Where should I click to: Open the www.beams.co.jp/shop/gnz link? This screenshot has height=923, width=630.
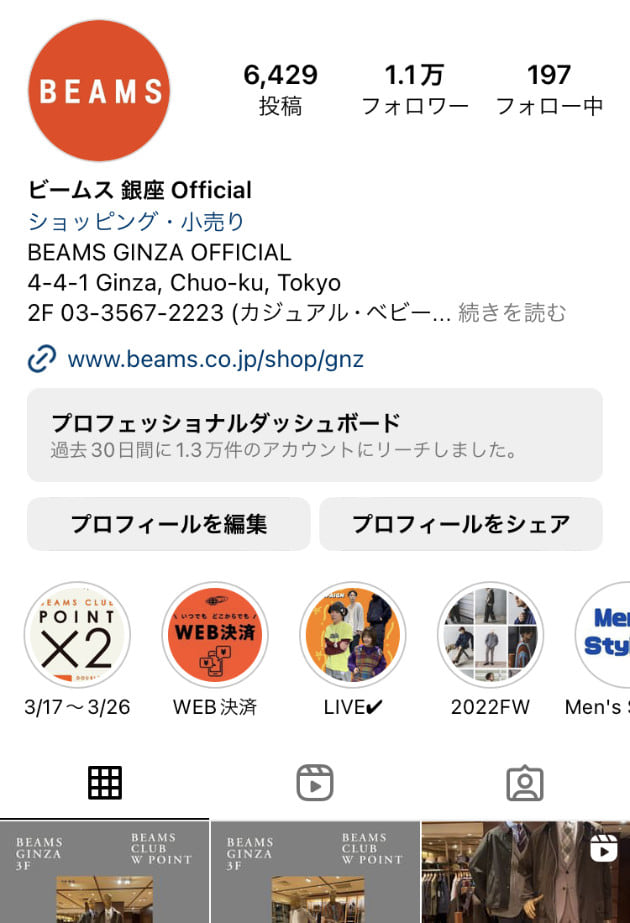tap(215, 359)
